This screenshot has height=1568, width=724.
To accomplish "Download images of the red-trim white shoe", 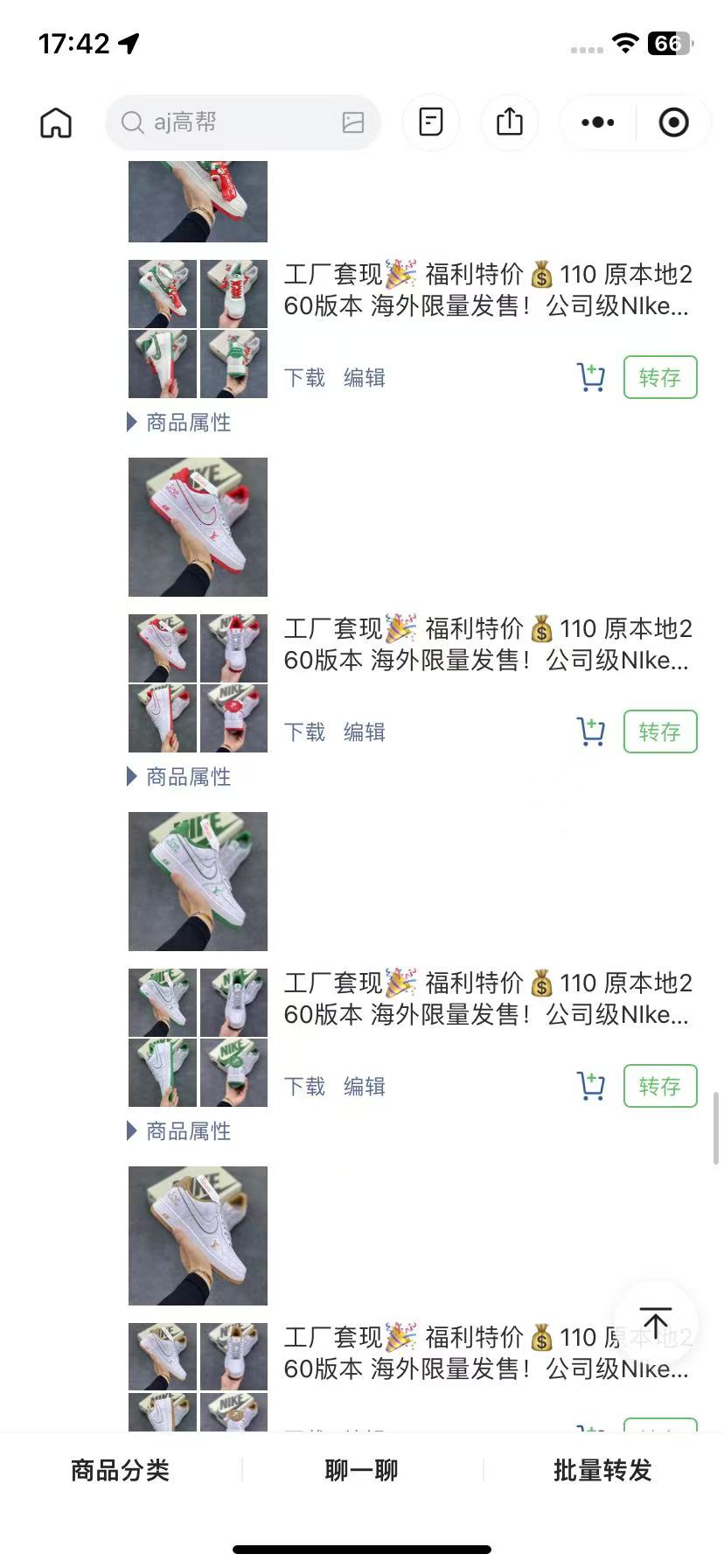I will coord(304,731).
